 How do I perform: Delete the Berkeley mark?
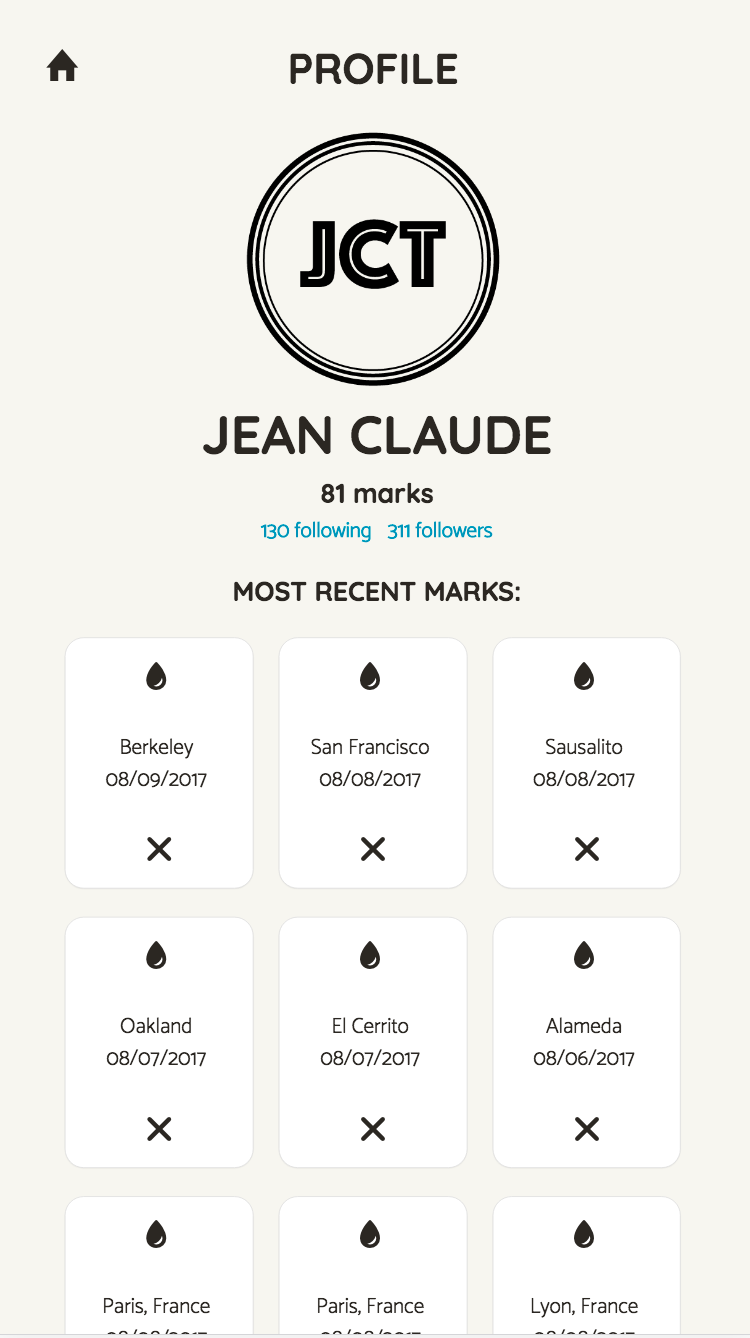pos(159,849)
